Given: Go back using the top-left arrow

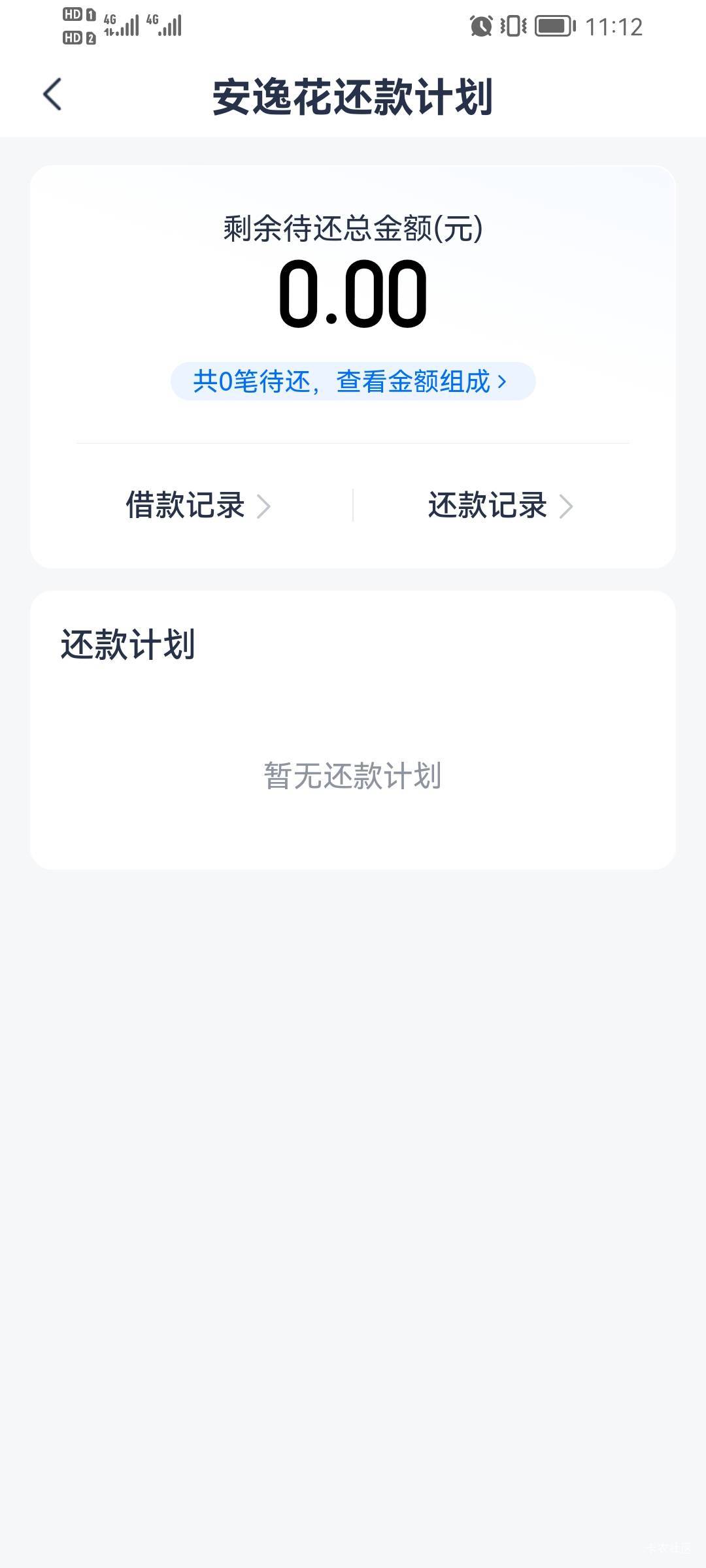Looking at the screenshot, I should tap(52, 95).
